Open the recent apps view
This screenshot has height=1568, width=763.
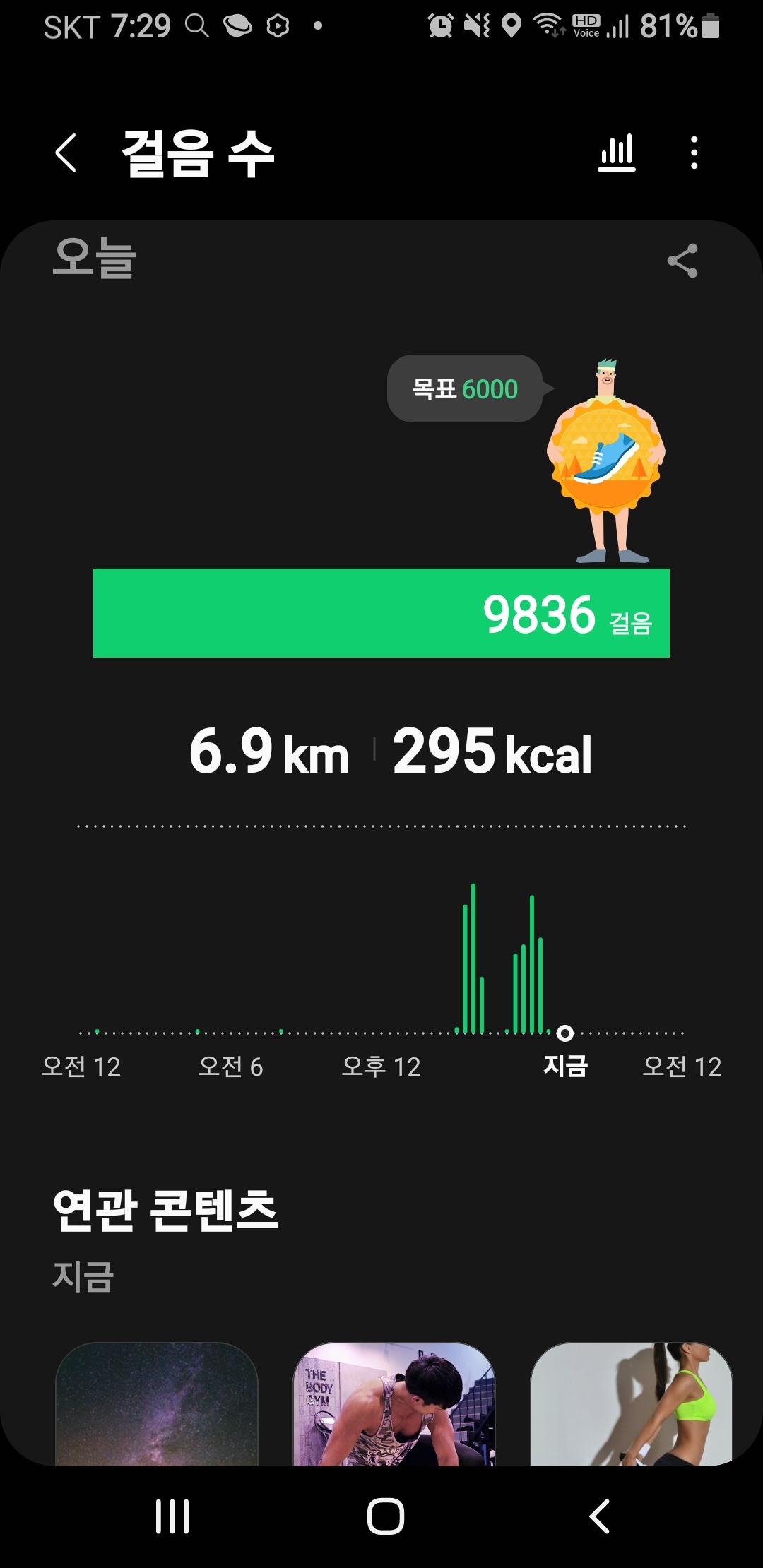(172, 1516)
